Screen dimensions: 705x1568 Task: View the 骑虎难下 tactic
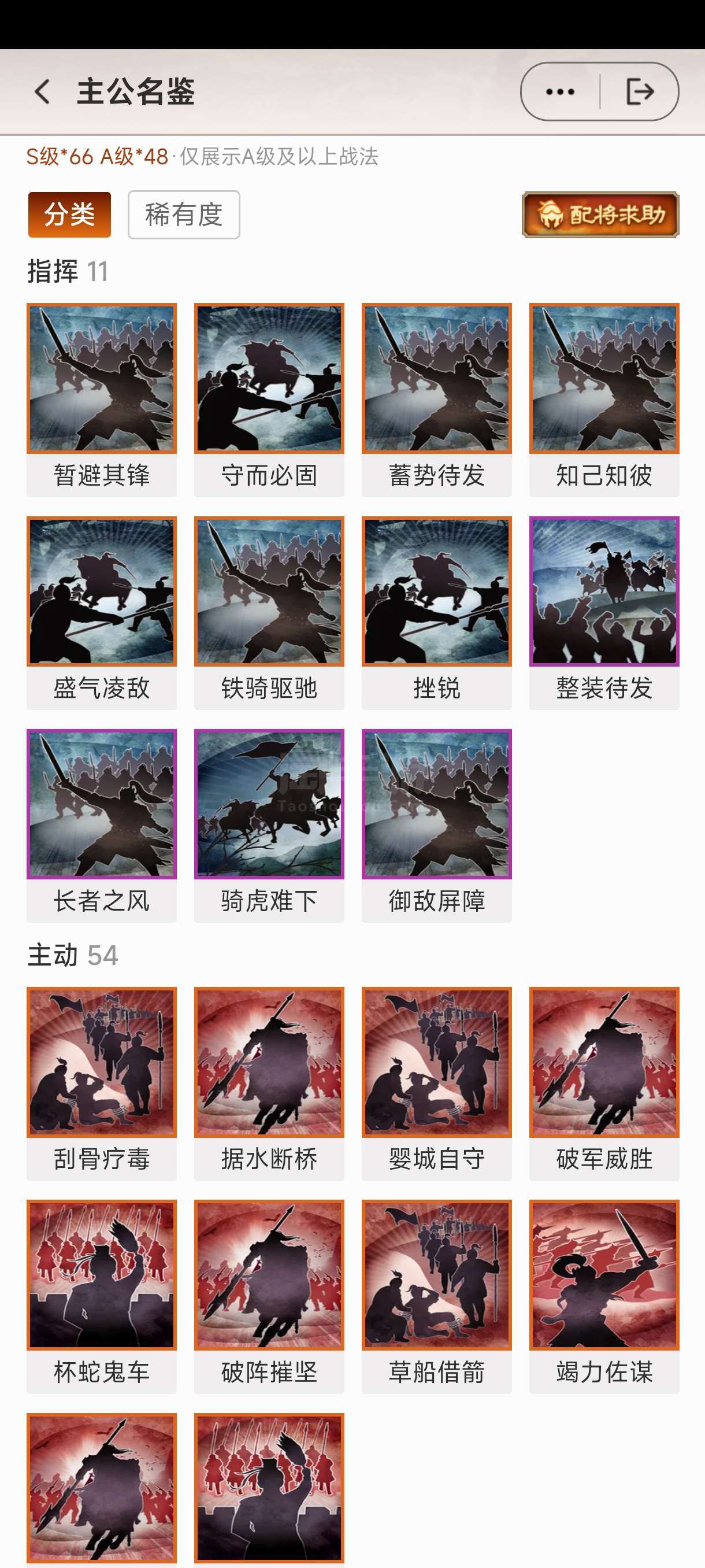pos(269,826)
